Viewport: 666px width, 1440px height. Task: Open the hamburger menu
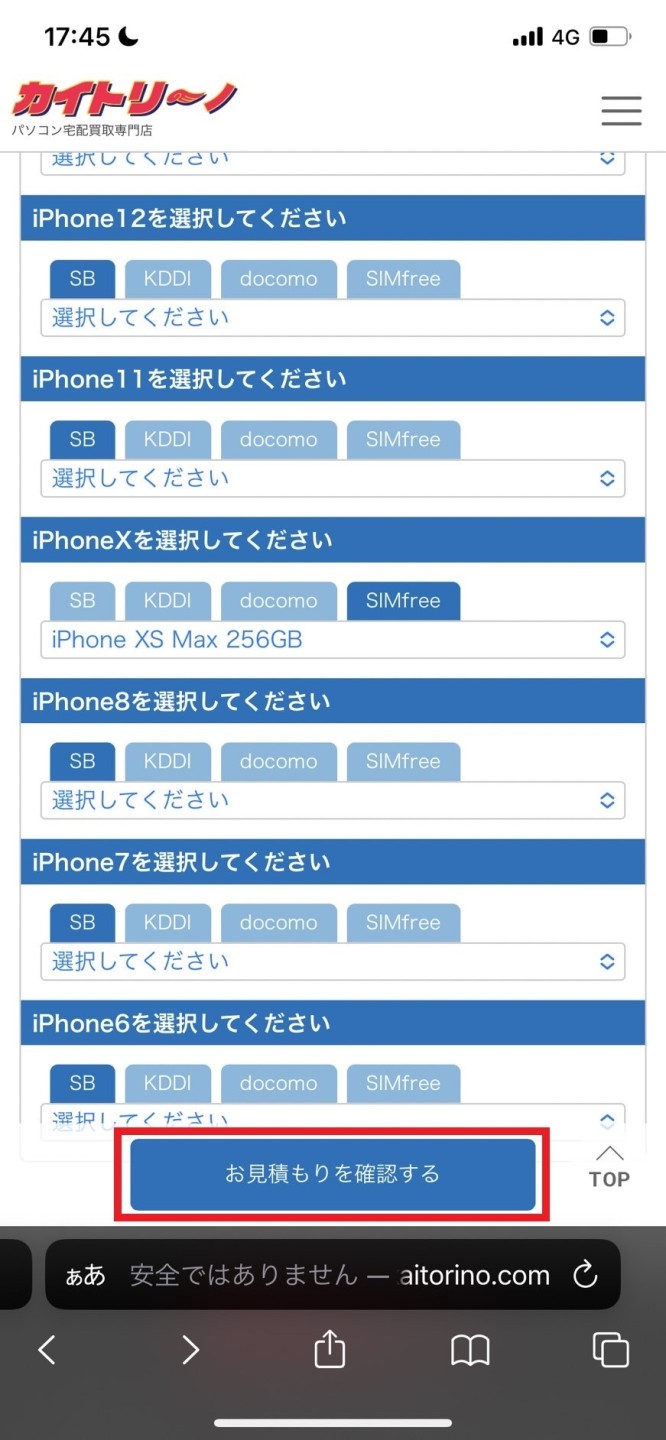(621, 110)
